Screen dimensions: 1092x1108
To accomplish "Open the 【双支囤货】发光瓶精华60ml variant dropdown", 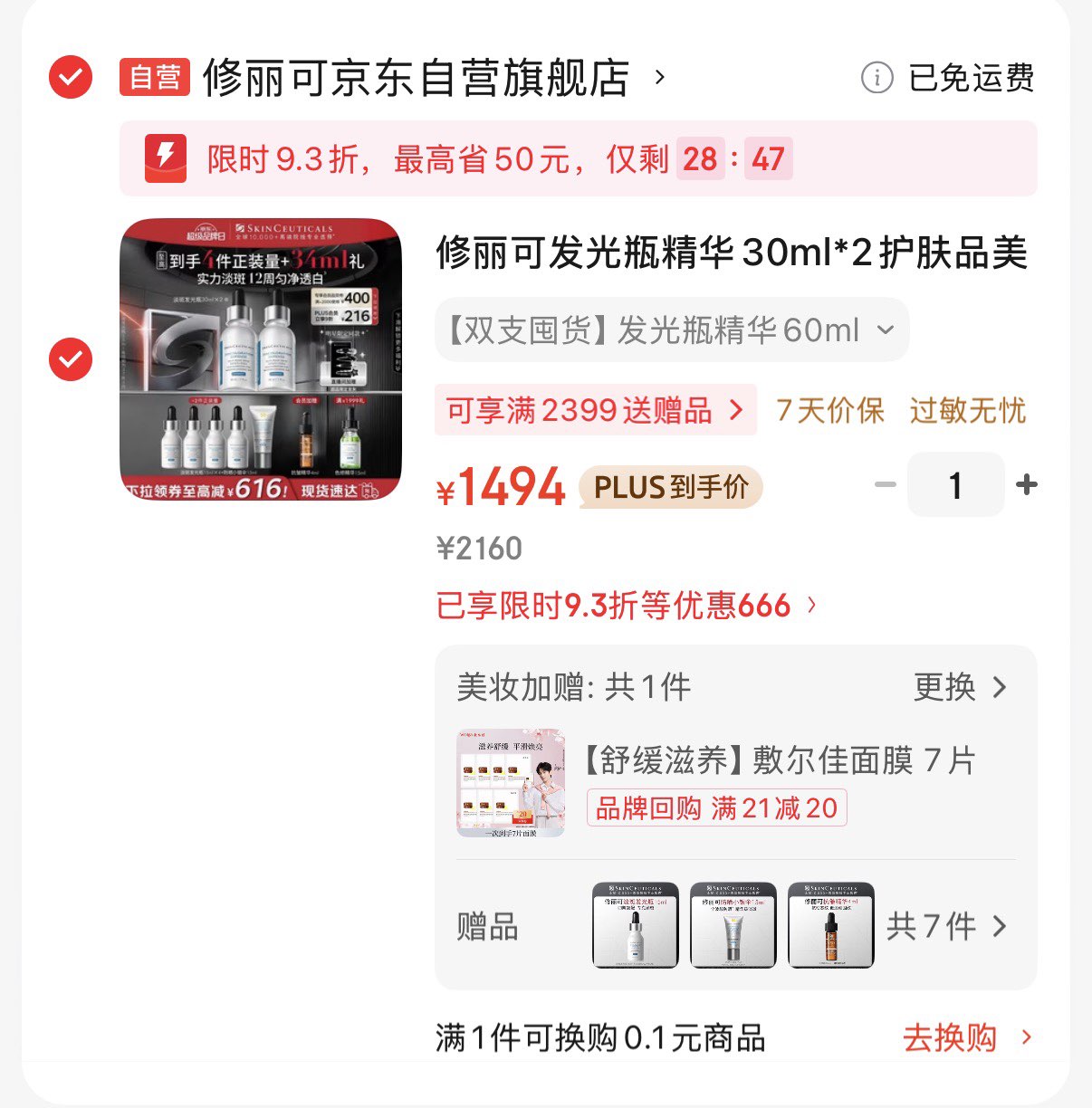I will (x=672, y=330).
